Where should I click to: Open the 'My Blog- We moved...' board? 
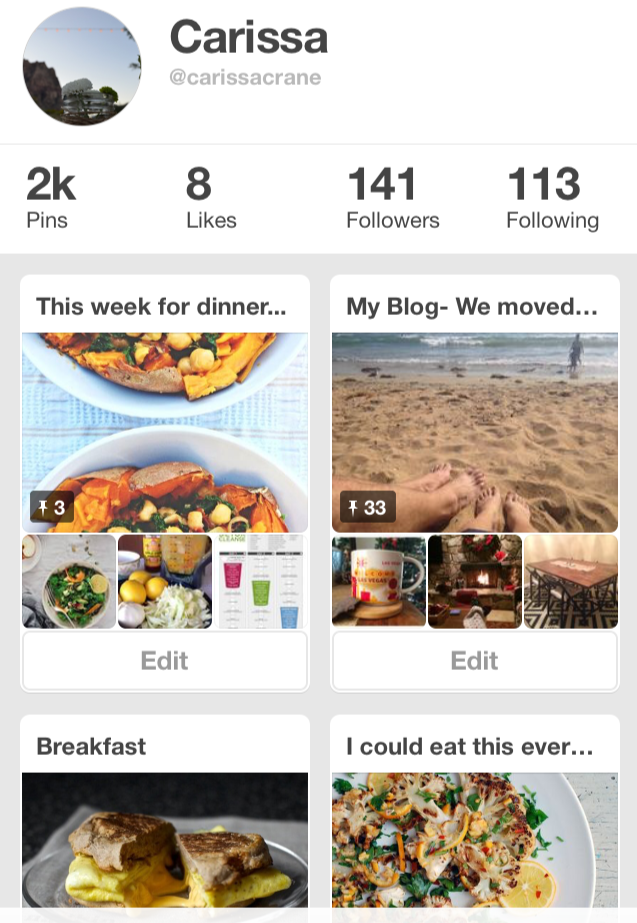[x=475, y=430]
